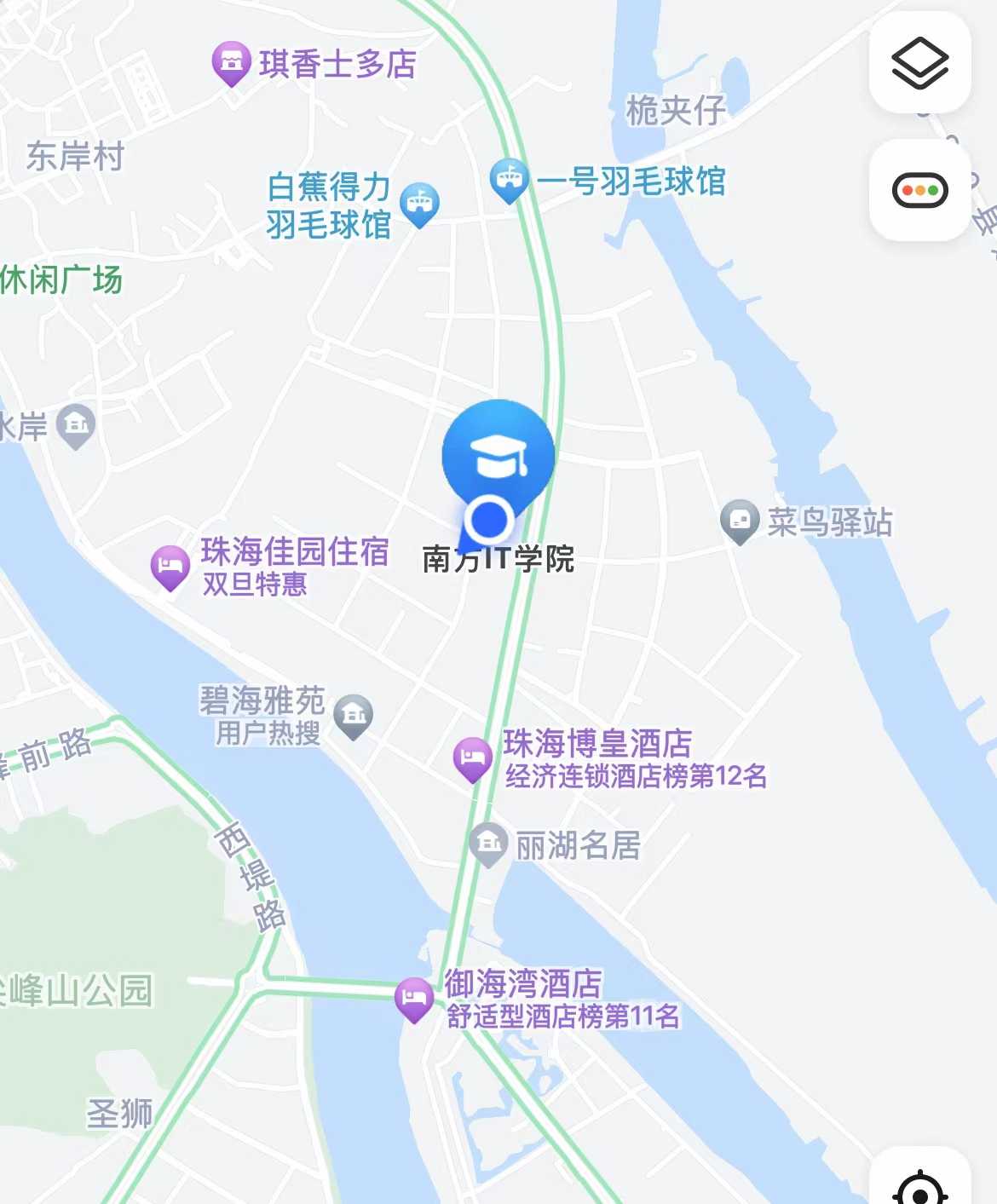997x1204 pixels.
Task: Select the 碧海雅苑 residence pin
Action: (353, 716)
